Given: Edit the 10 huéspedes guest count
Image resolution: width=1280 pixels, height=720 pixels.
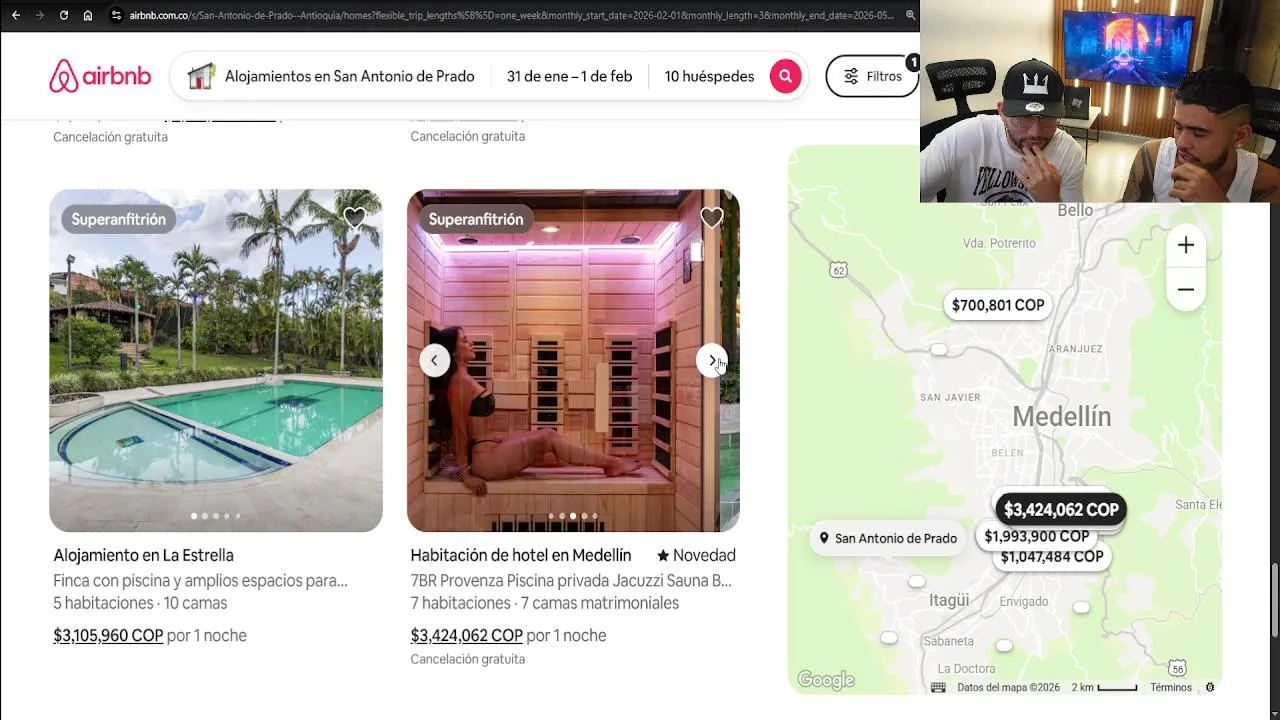Looking at the screenshot, I should coord(708,76).
